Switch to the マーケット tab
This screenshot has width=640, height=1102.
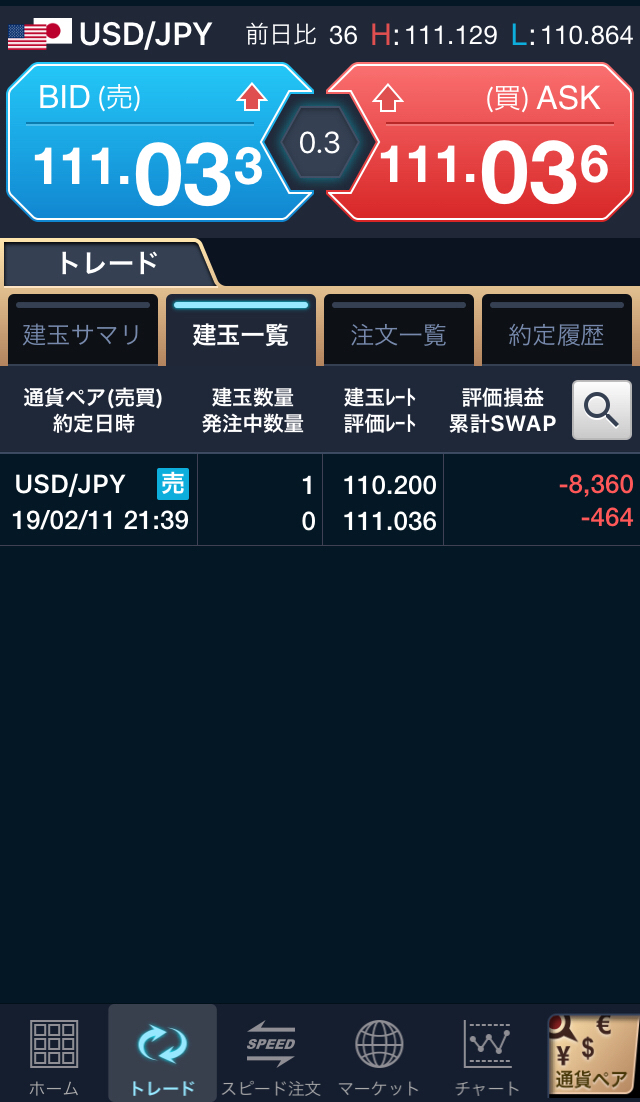[x=379, y=1055]
